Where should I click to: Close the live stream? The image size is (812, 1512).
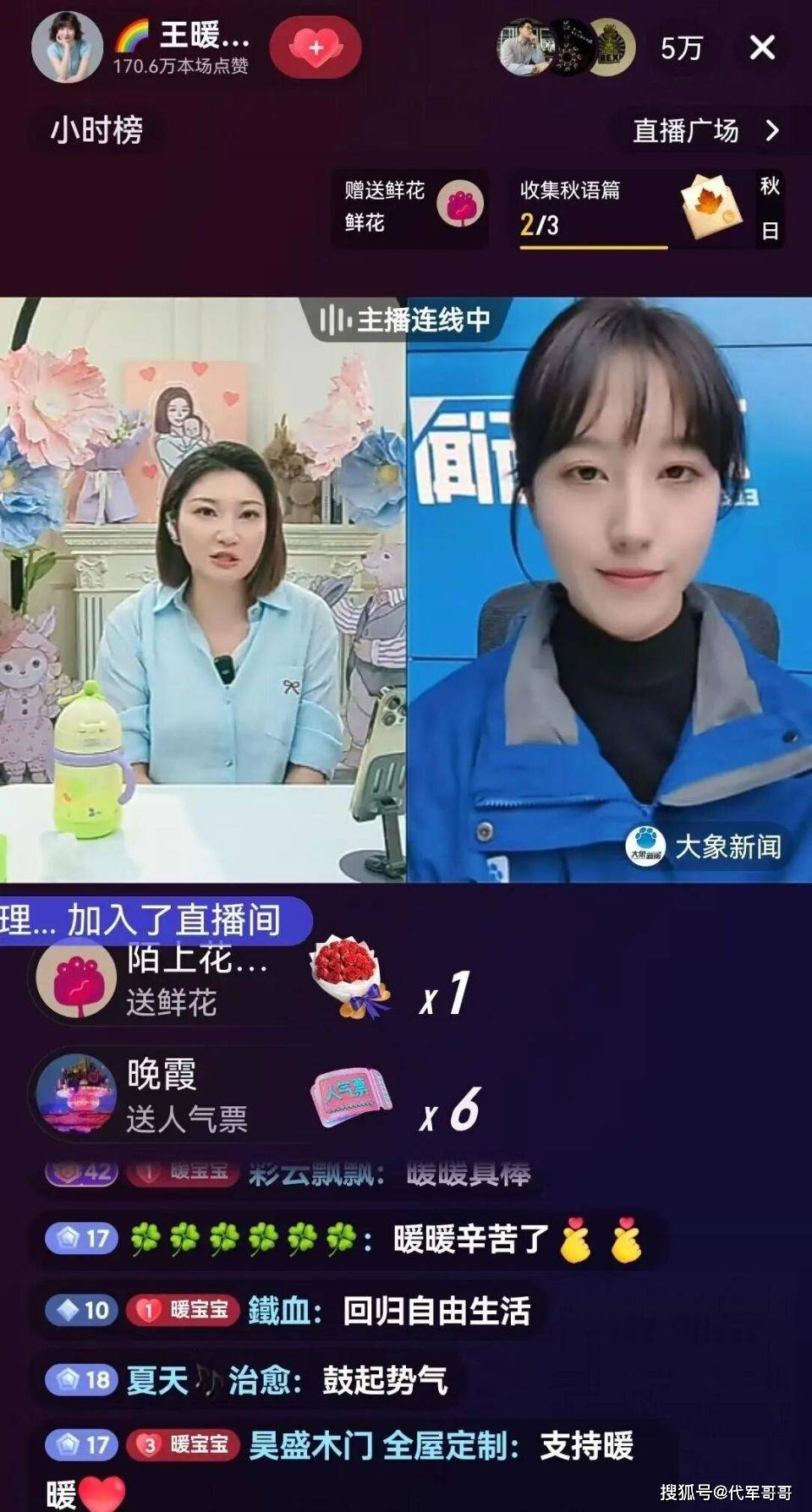pyautogui.click(x=762, y=48)
